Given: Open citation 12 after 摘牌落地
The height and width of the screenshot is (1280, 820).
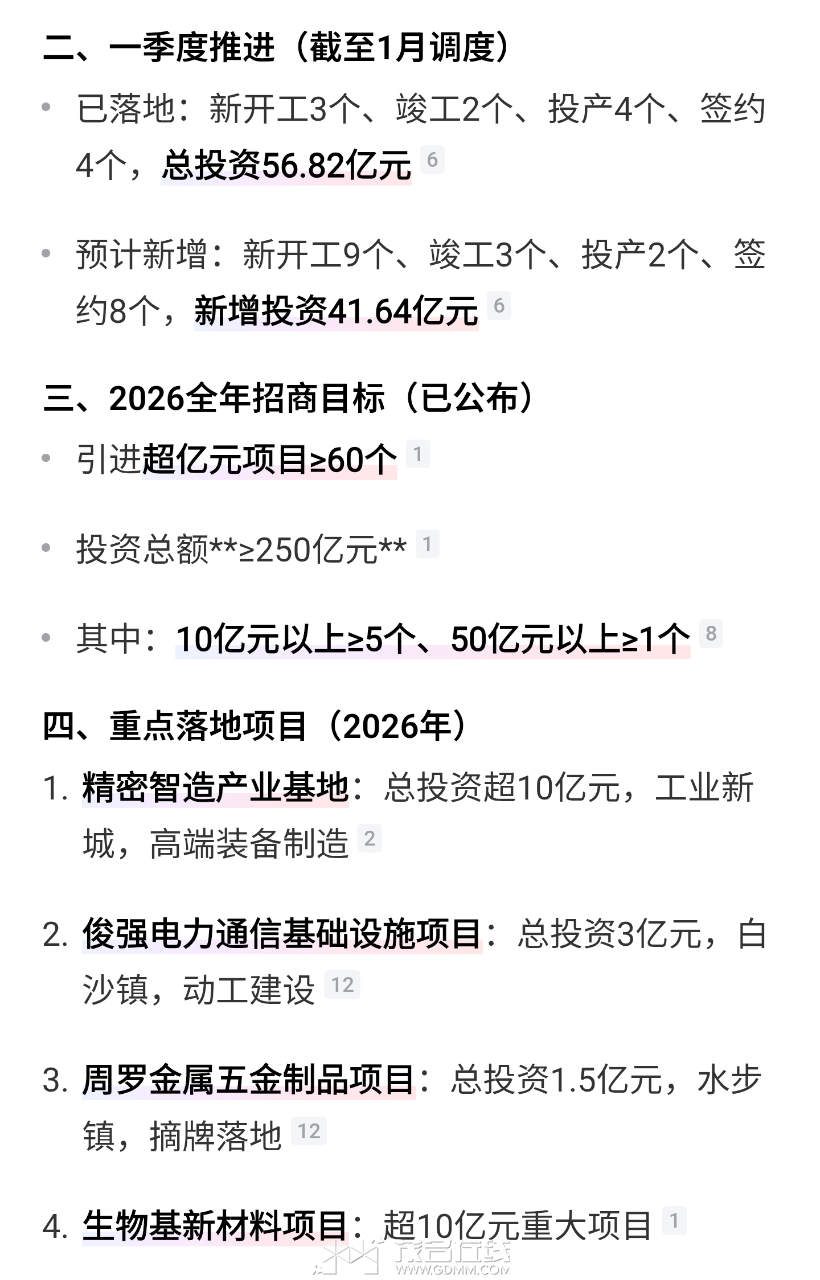Looking at the screenshot, I should coord(309,1131).
